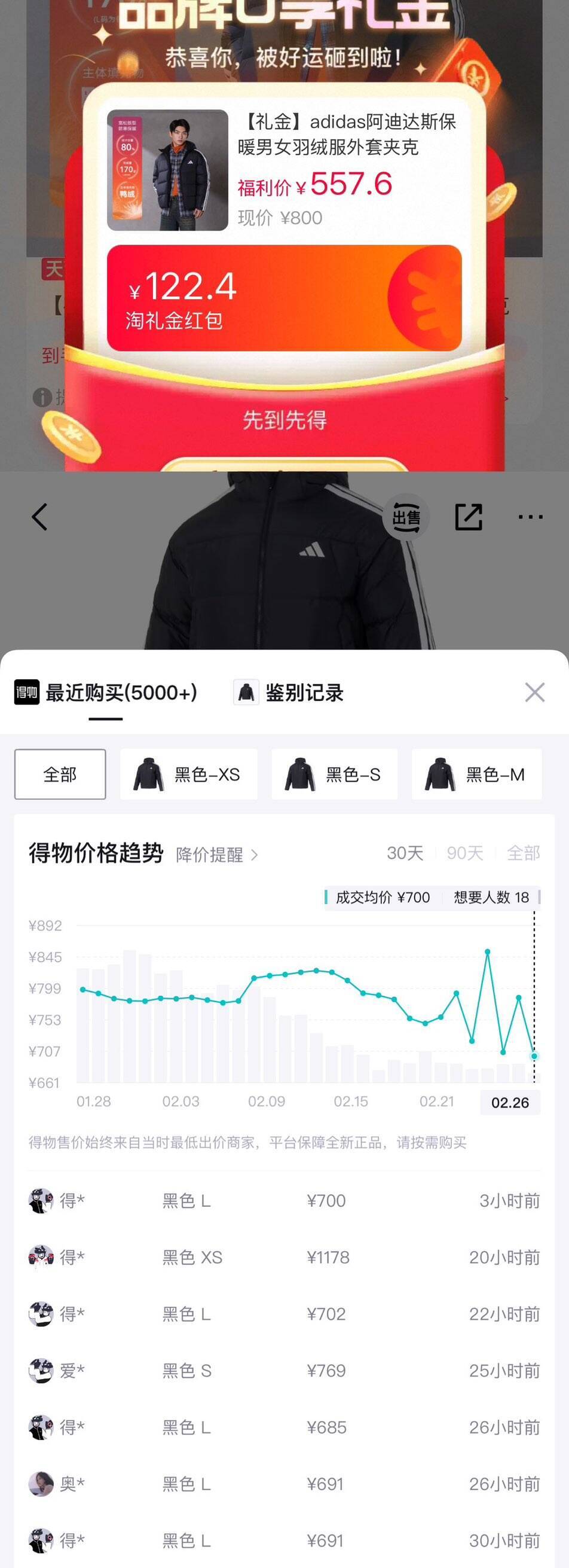Switch to the 鉴别记录 tab
Image resolution: width=569 pixels, height=1568 pixels.
tap(290, 693)
